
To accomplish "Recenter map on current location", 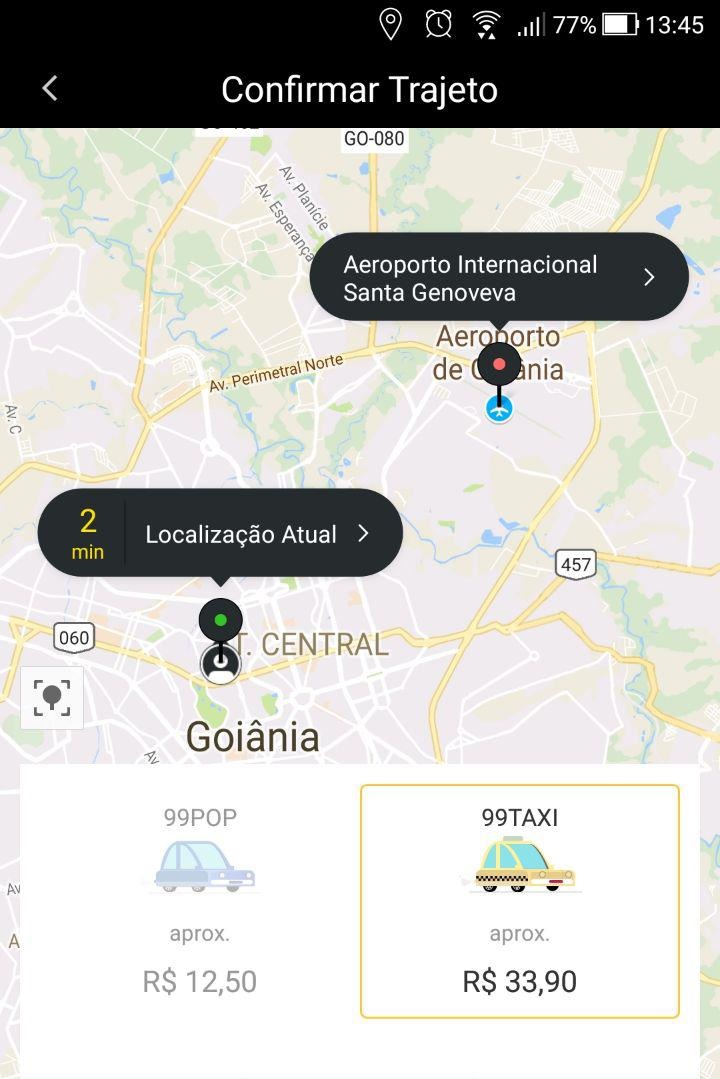I will [52, 697].
